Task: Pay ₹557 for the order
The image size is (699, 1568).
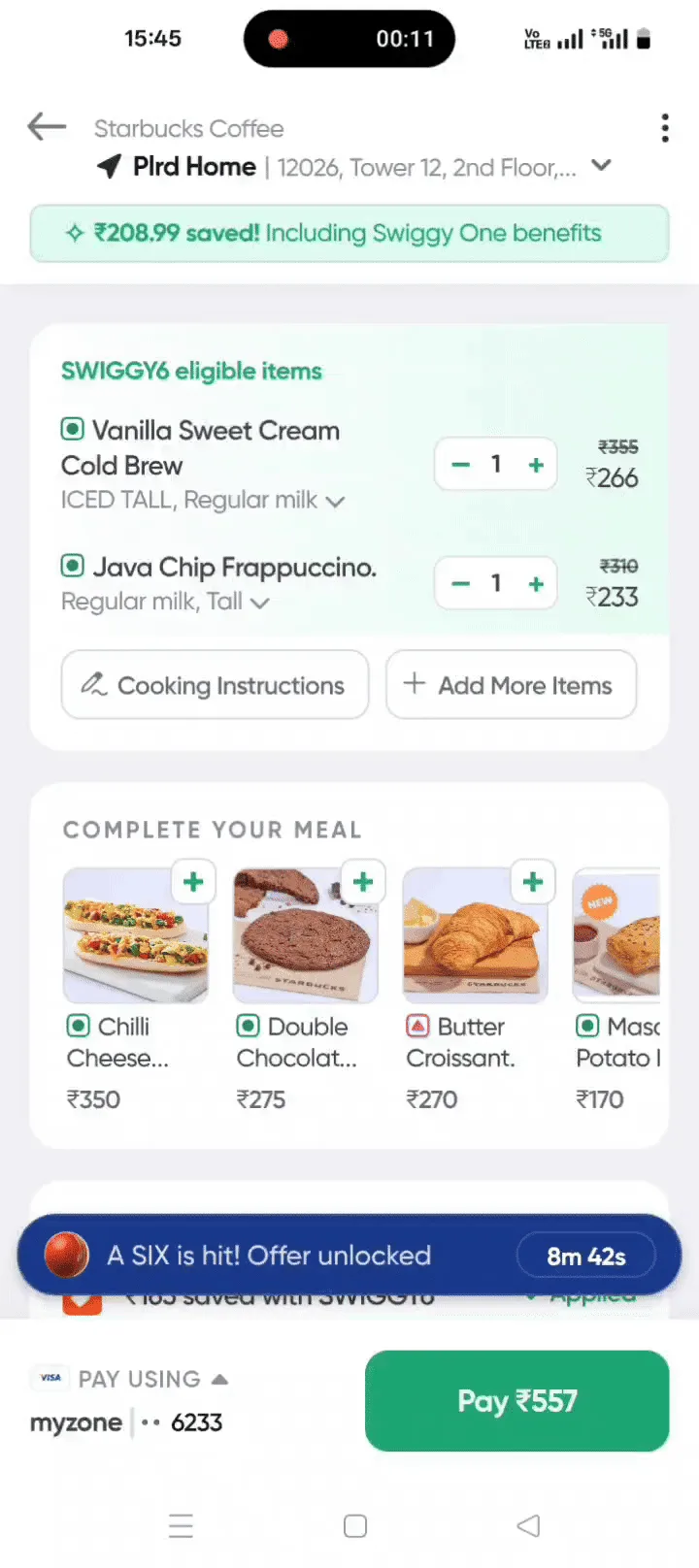Action: (516, 1400)
